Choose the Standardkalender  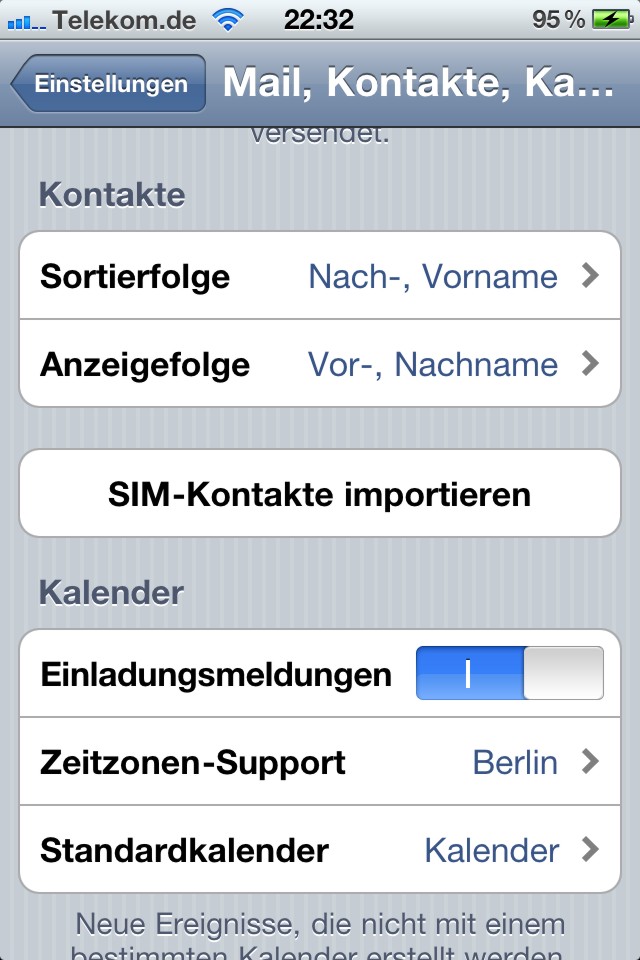click(320, 850)
